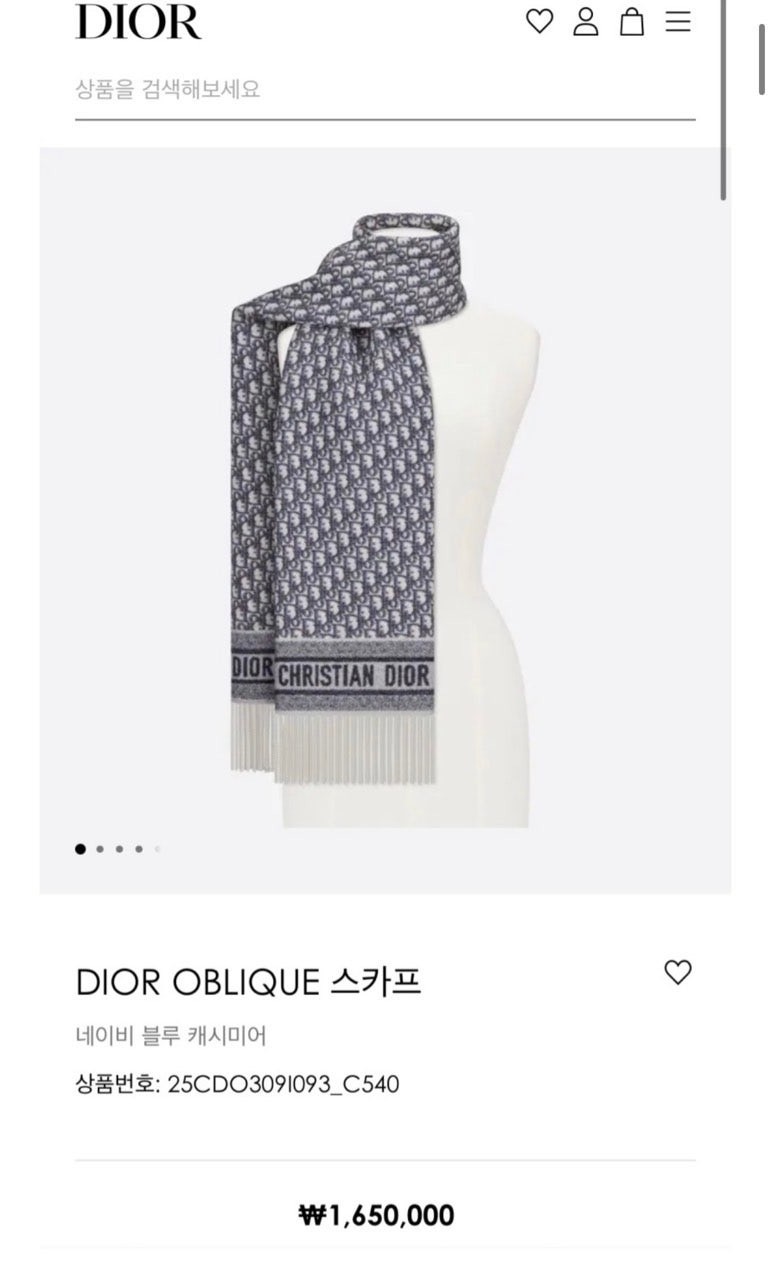This screenshot has height=1279, width=771.
Task: Open the wishlist heart in the header
Action: click(x=539, y=21)
